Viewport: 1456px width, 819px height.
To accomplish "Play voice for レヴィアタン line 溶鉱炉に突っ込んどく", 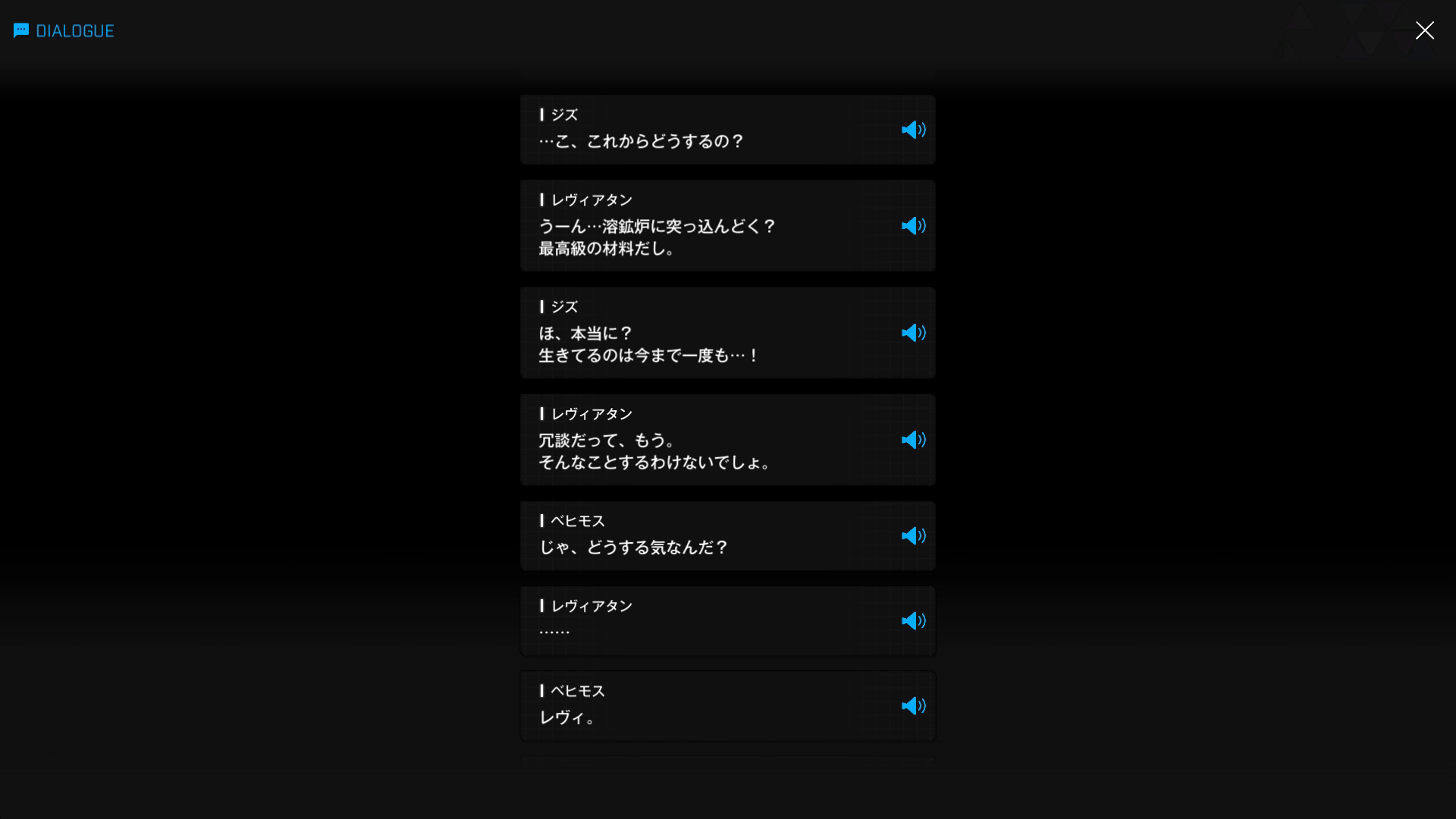I will tap(913, 226).
